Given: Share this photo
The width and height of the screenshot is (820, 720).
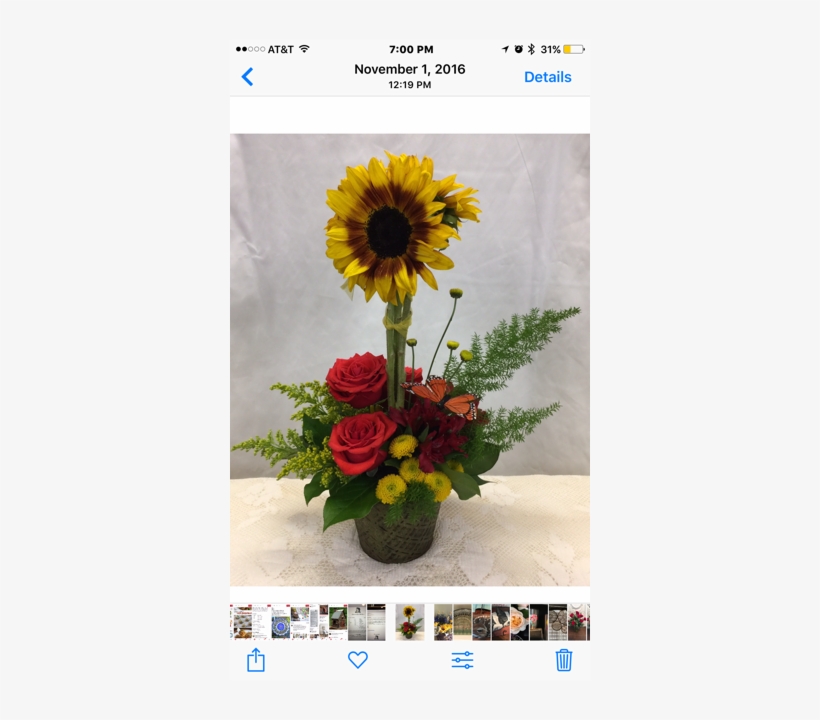Looking at the screenshot, I should (256, 660).
